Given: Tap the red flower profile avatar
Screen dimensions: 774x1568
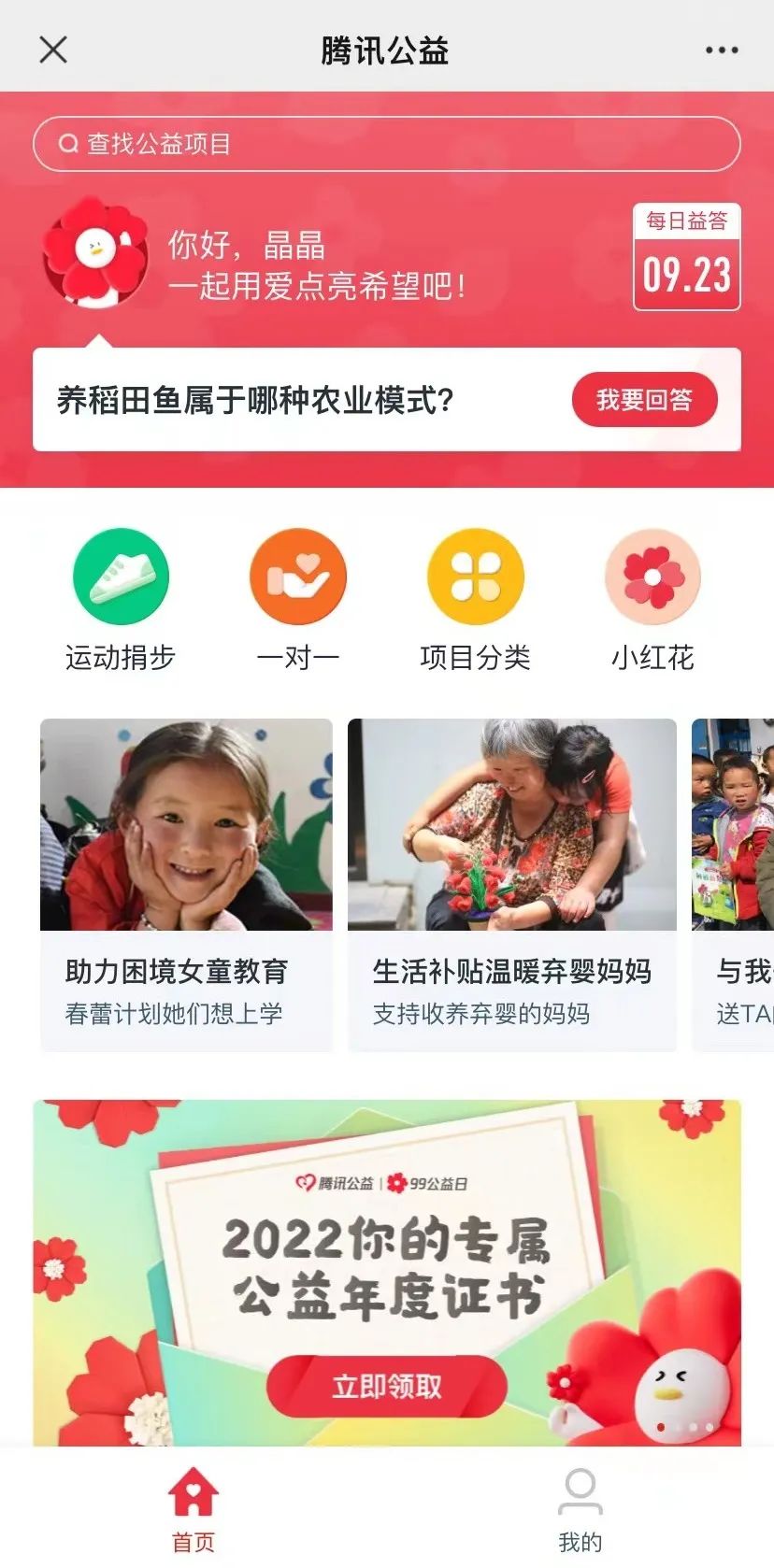Looking at the screenshot, I should pos(95,253).
